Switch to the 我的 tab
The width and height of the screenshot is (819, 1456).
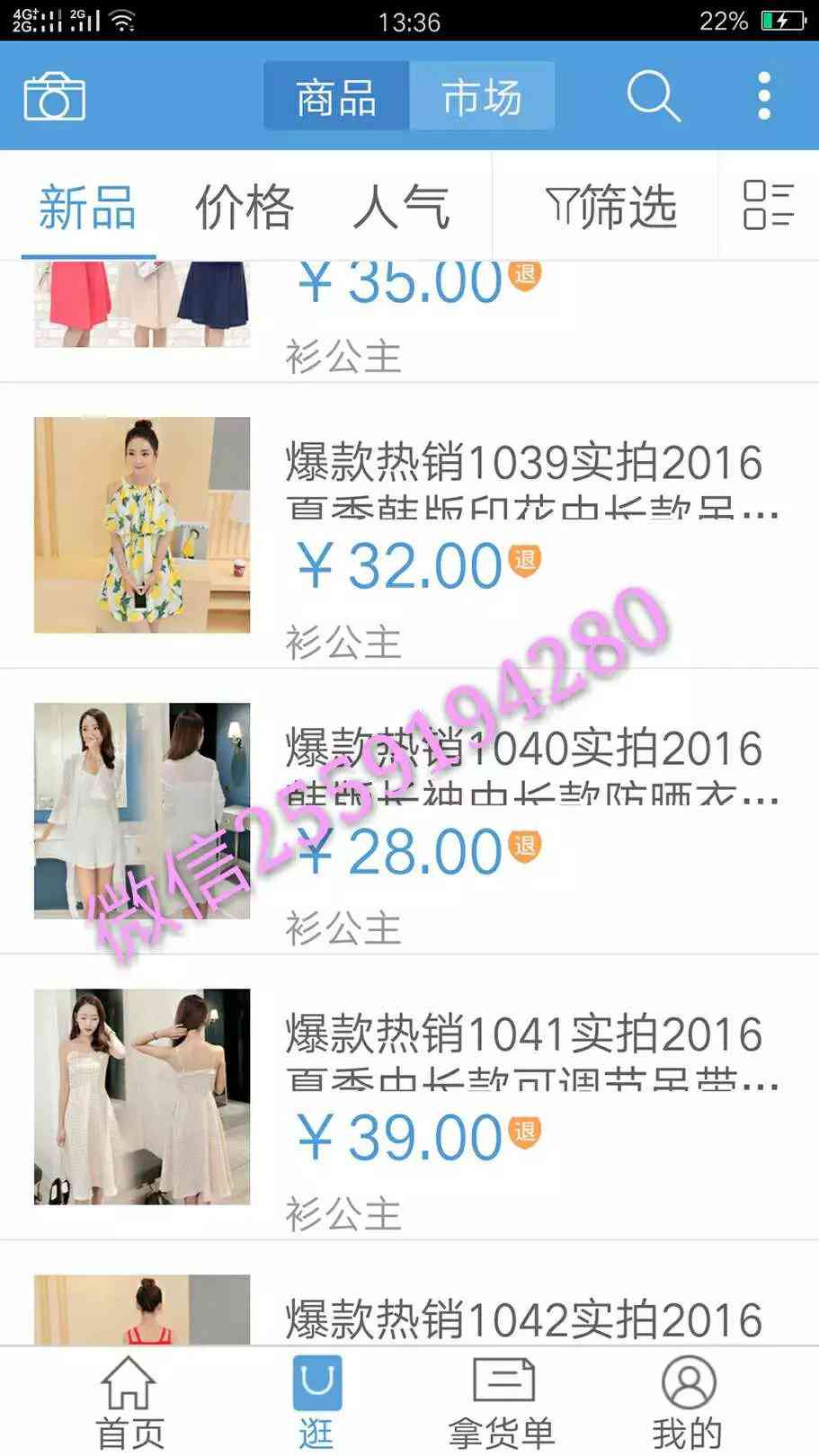[x=688, y=1402]
